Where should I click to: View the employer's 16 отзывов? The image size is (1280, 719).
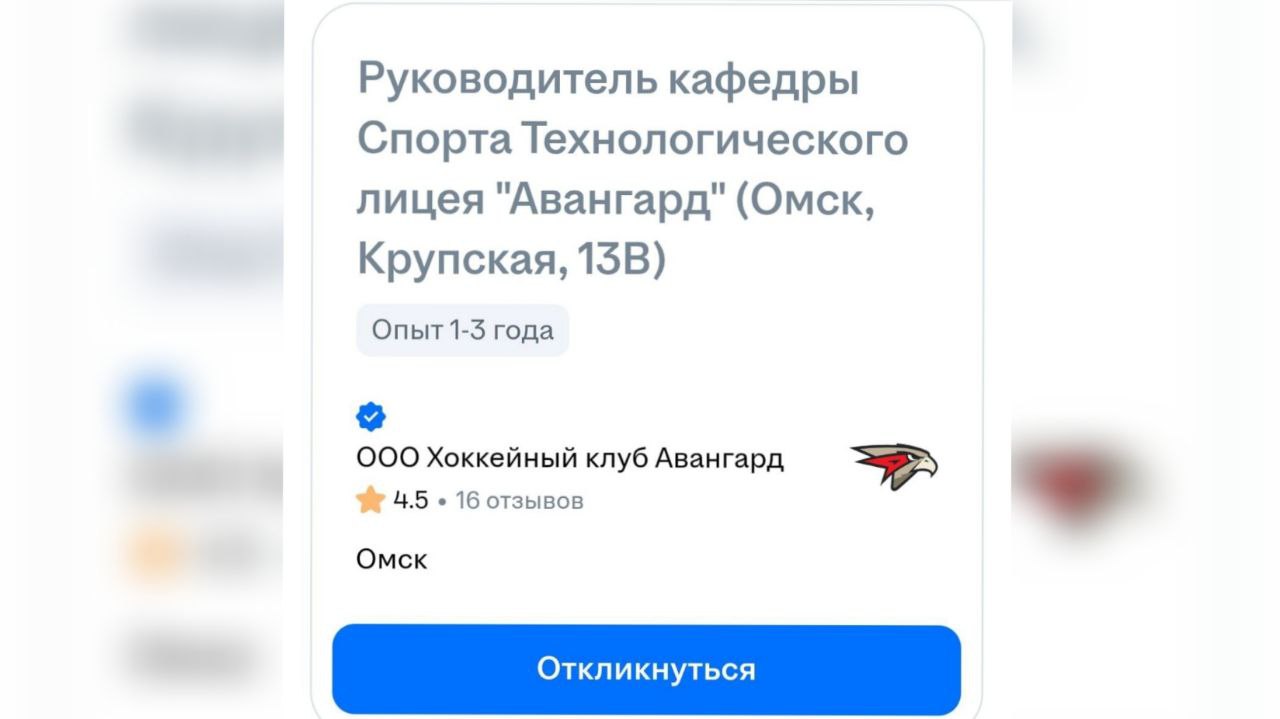click(x=519, y=500)
